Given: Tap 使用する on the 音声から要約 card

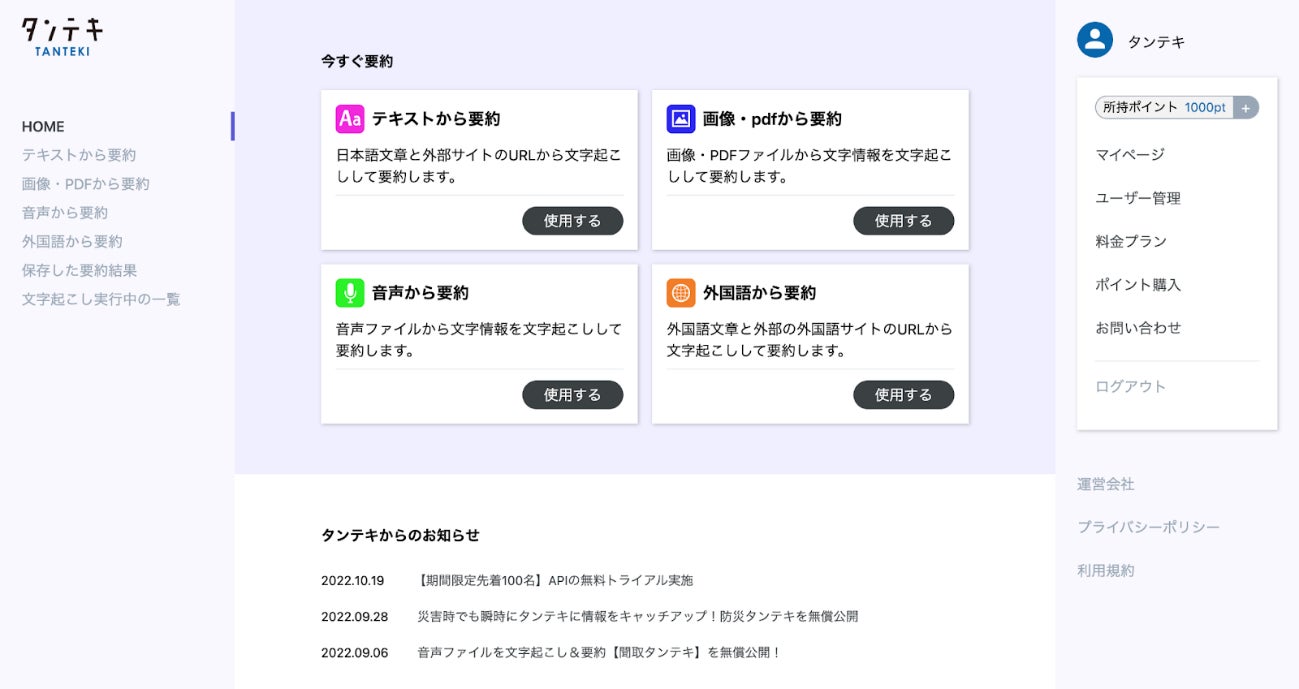Looking at the screenshot, I should click(x=572, y=395).
